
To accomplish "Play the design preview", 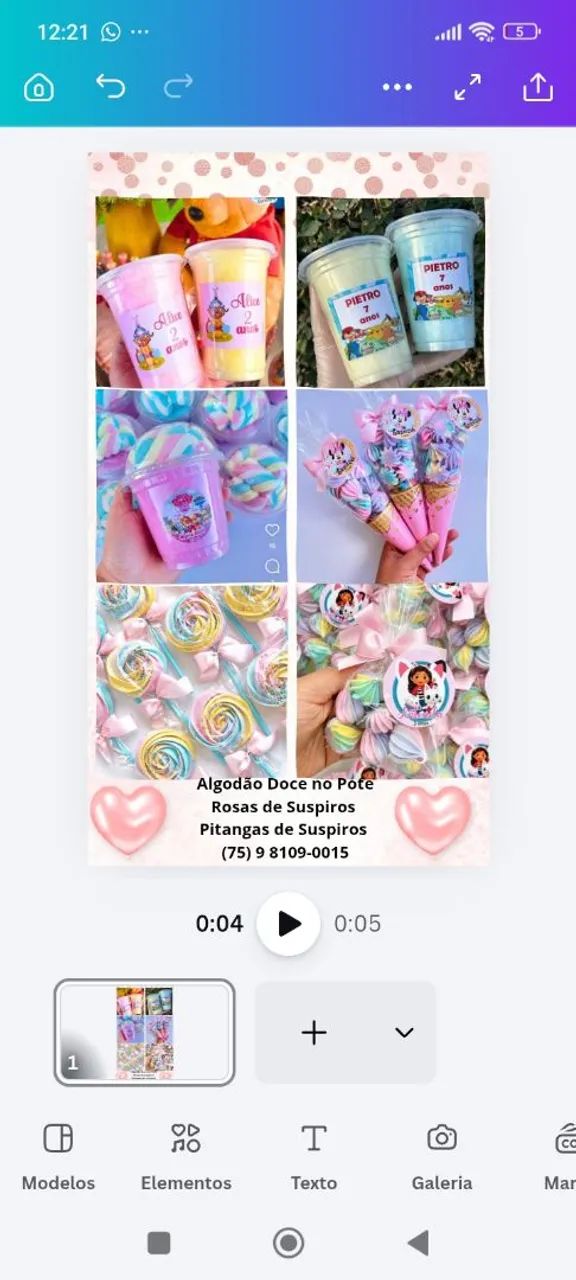I will pyautogui.click(x=288, y=923).
